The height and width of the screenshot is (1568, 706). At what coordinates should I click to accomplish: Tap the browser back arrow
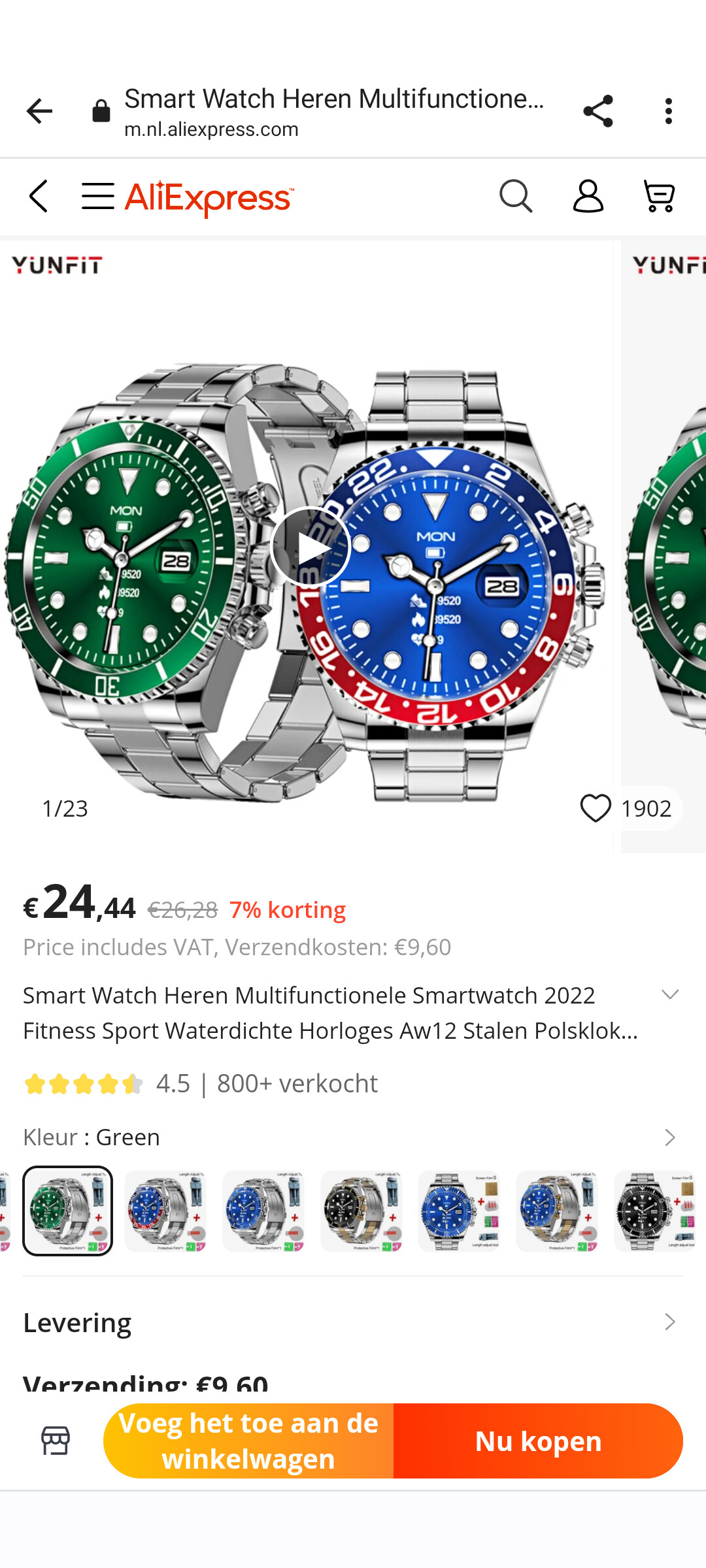point(39,111)
